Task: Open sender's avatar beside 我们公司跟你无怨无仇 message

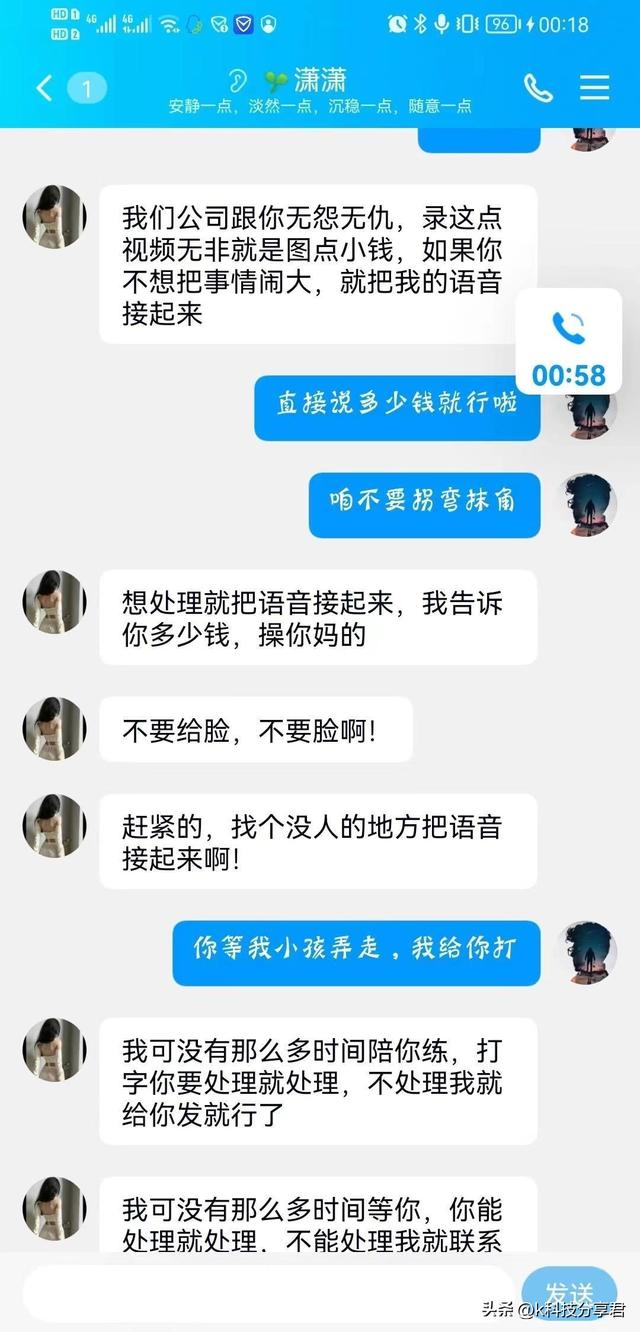Action: point(54,216)
